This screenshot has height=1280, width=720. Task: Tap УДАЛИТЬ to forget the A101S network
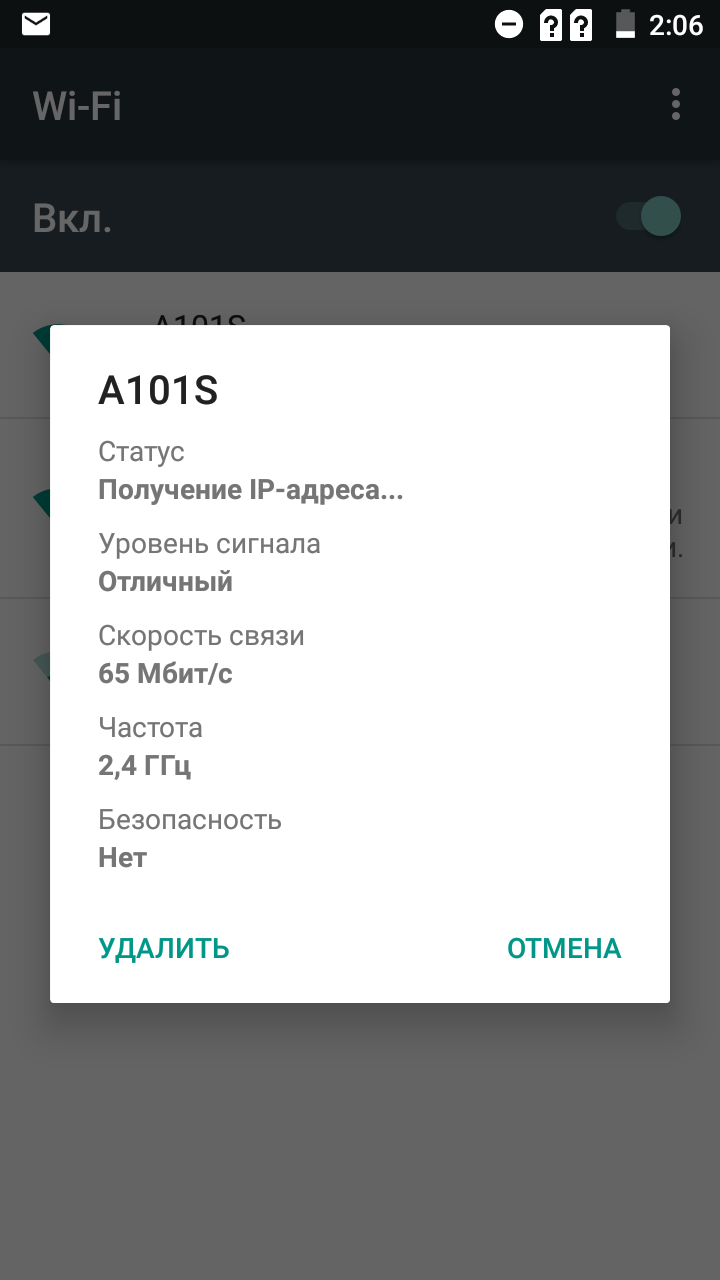pyautogui.click(x=164, y=948)
